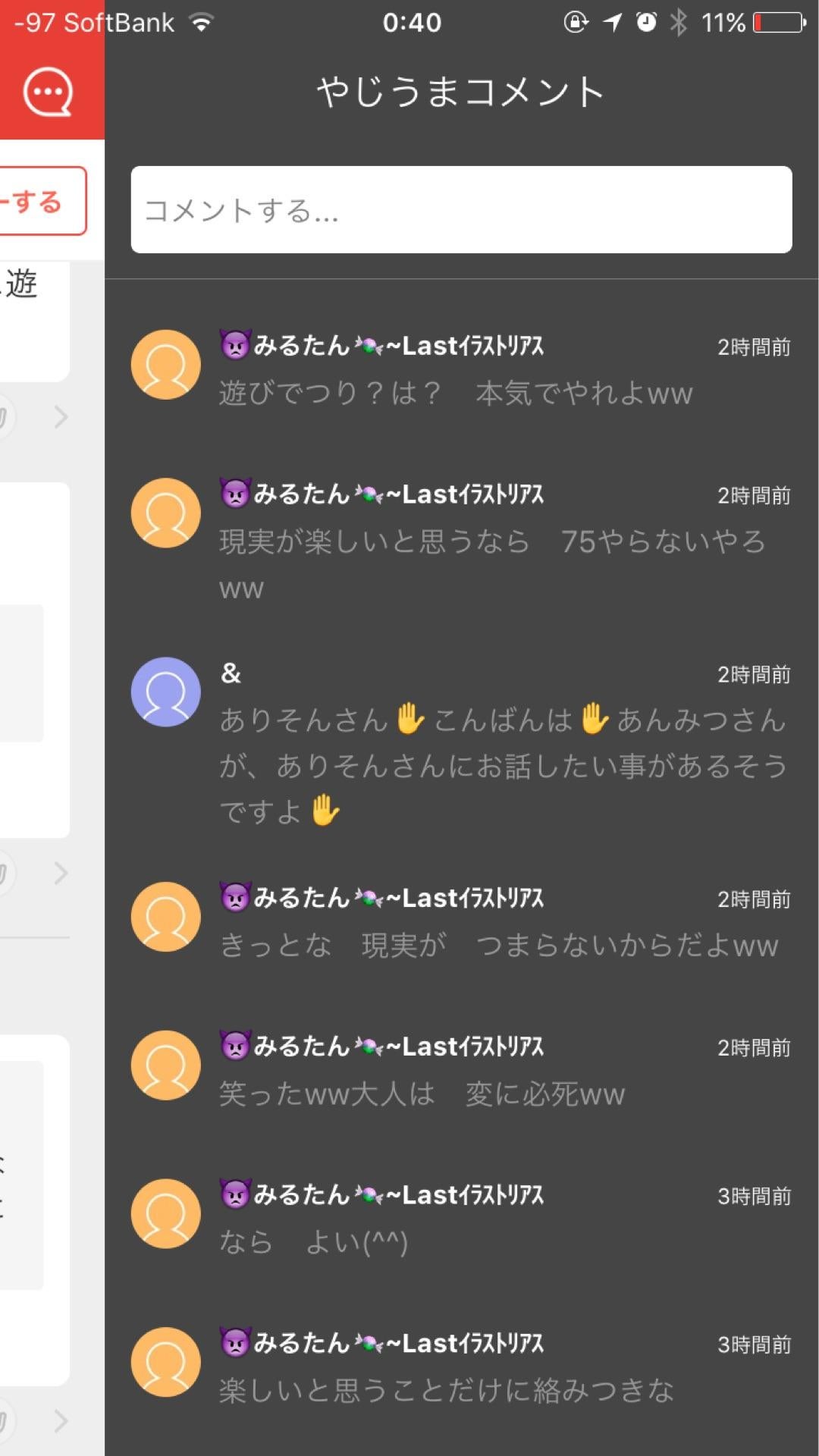Open the comment 楽しいと思うことだけに絡みつきな
The image size is (819, 1456).
tap(446, 1390)
